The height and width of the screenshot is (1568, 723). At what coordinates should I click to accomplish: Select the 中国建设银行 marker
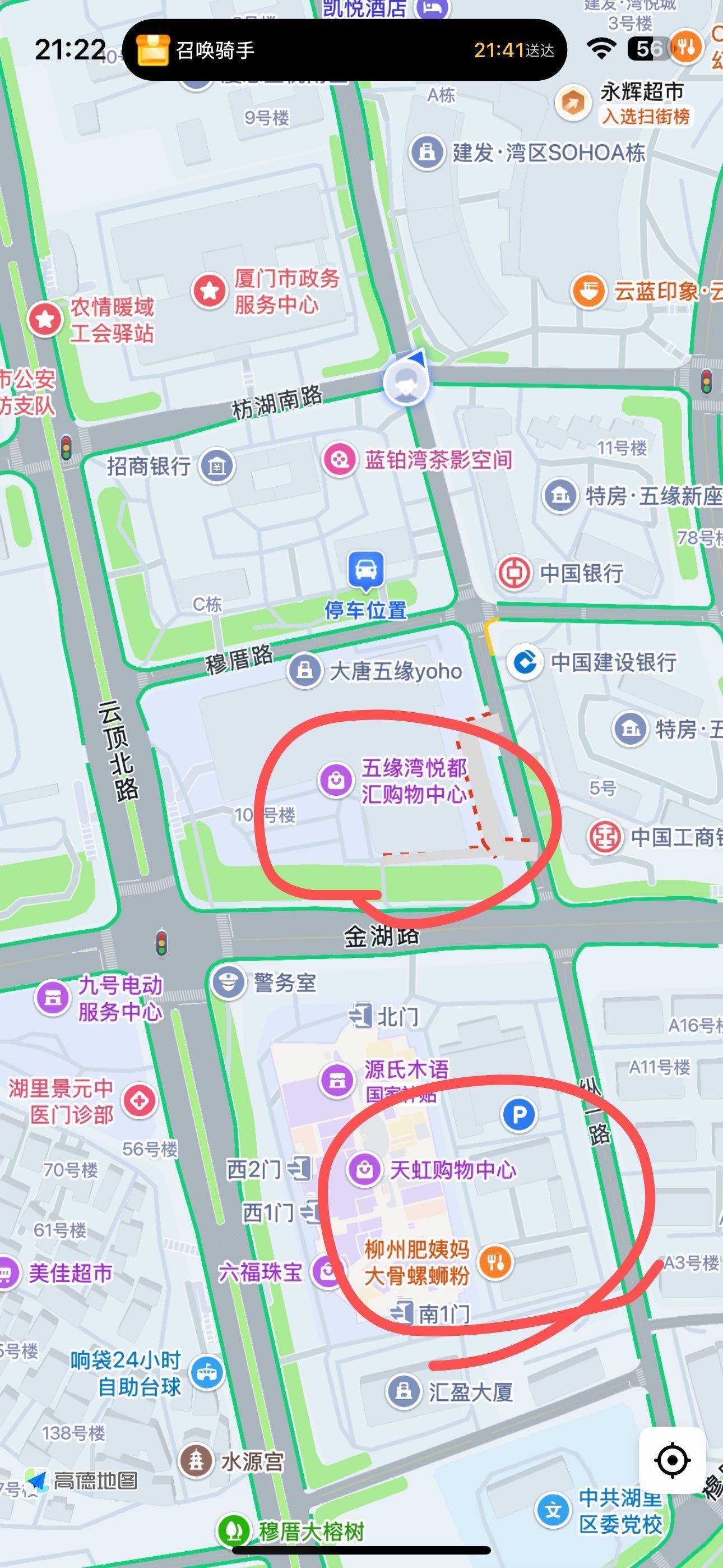tap(525, 662)
